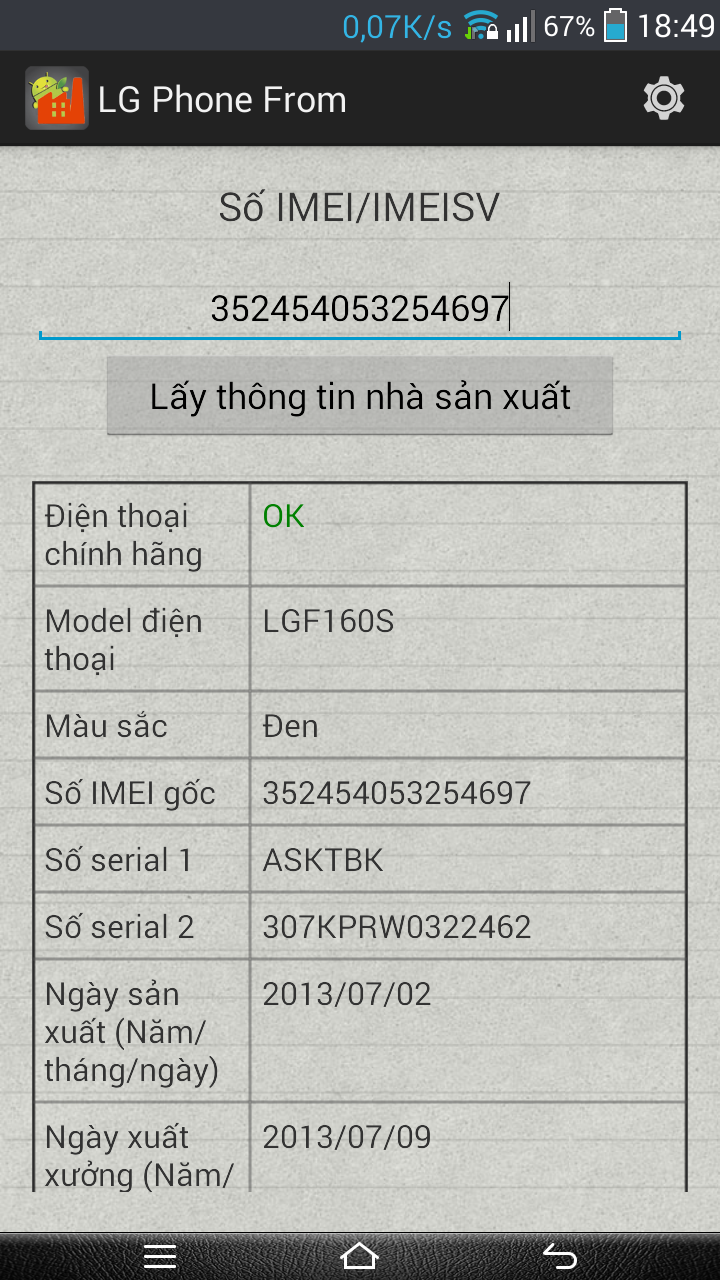Open the settings gear icon
The image size is (720, 1280).
coord(664,99)
